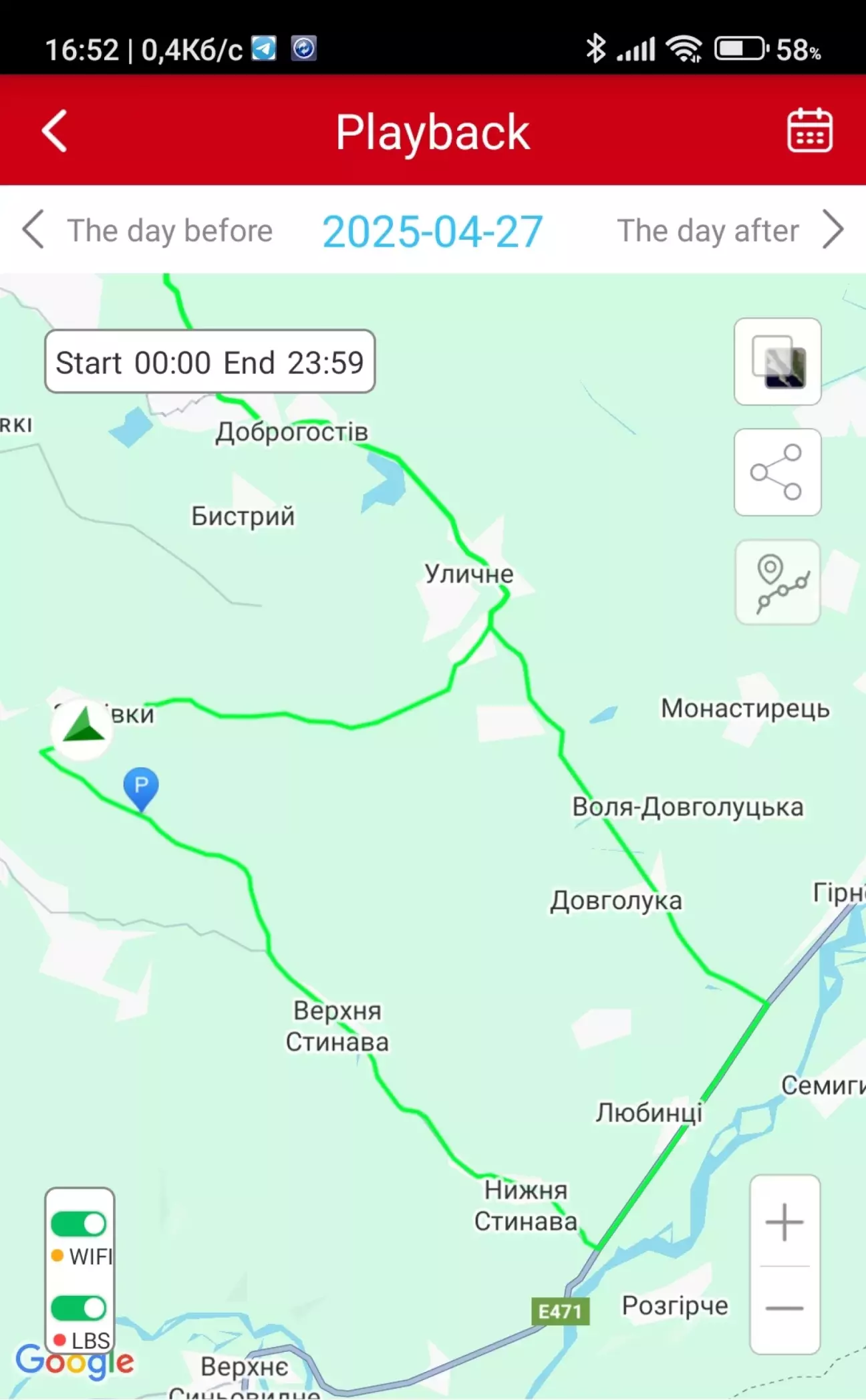Zoom out on the map

pyautogui.click(x=784, y=1308)
